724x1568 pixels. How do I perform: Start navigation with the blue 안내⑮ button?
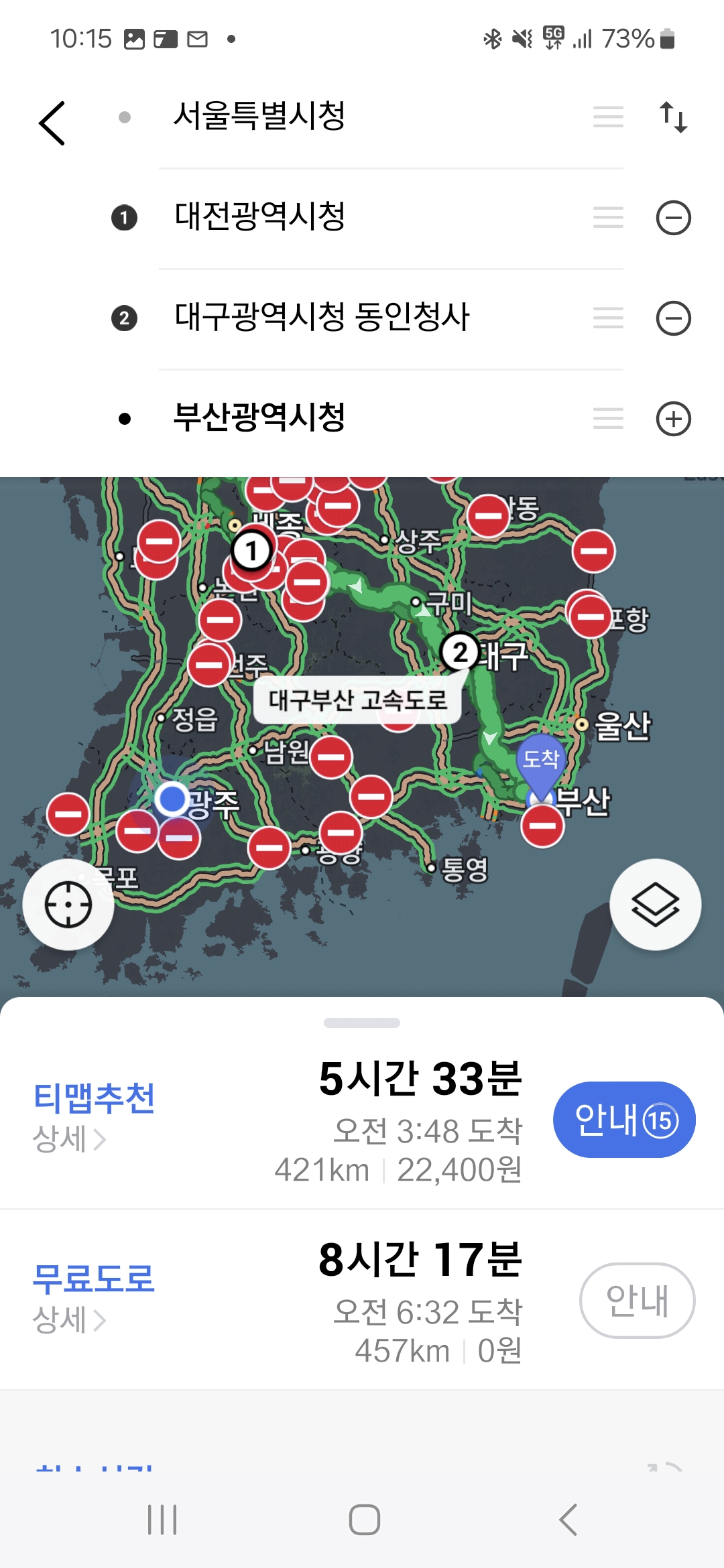(x=623, y=1119)
